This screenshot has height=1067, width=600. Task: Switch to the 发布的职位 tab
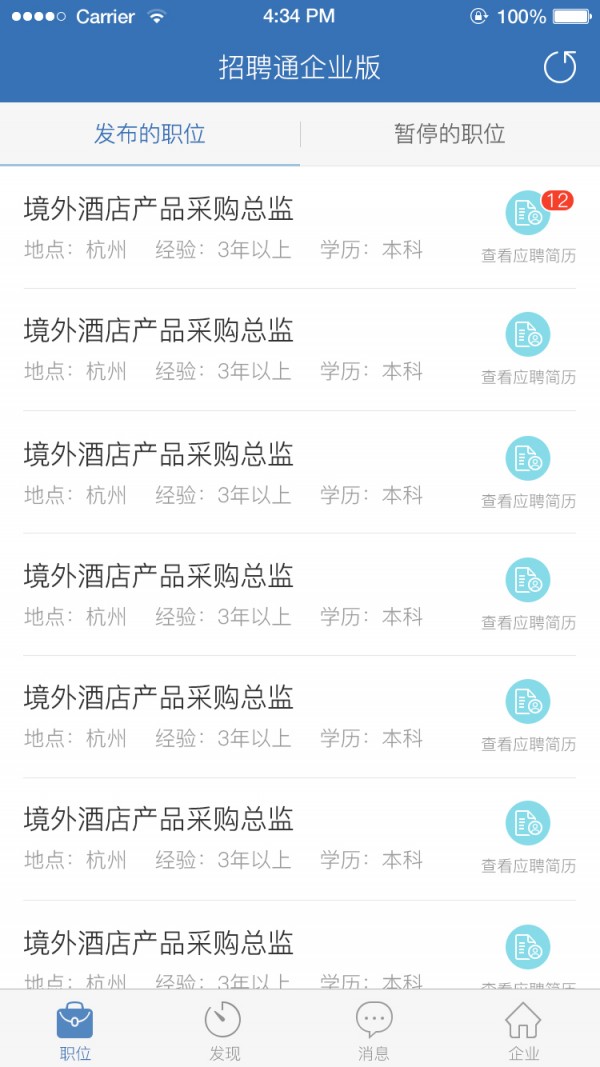coord(150,134)
